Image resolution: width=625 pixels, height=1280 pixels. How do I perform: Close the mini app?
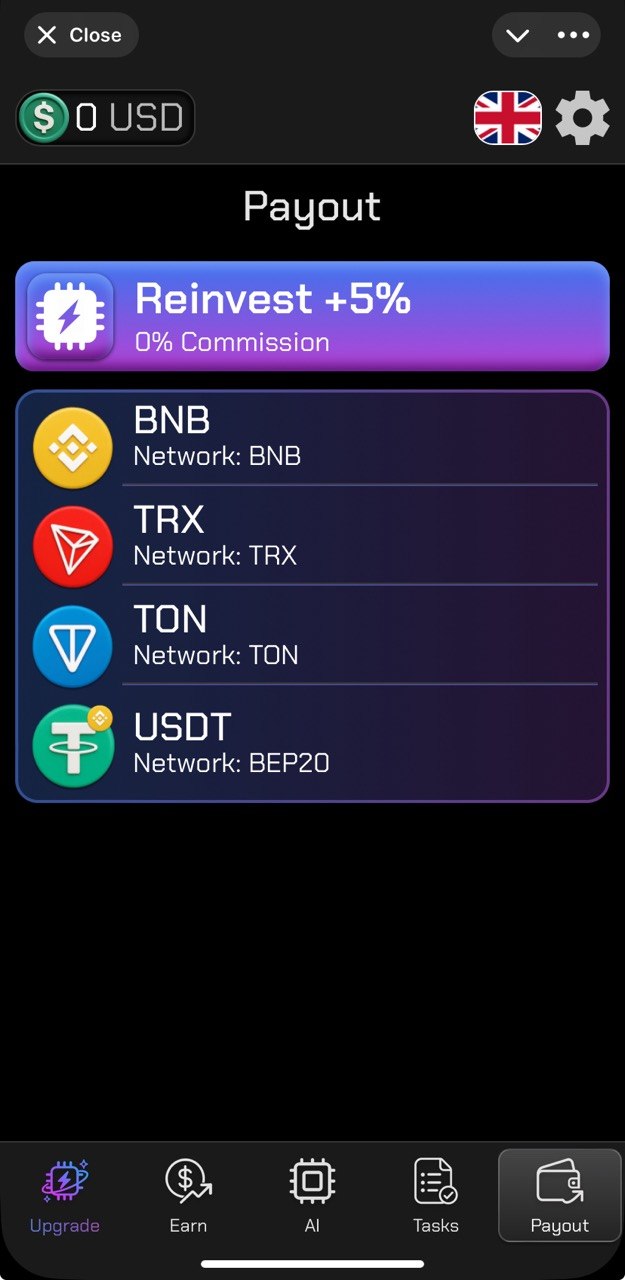[81, 35]
